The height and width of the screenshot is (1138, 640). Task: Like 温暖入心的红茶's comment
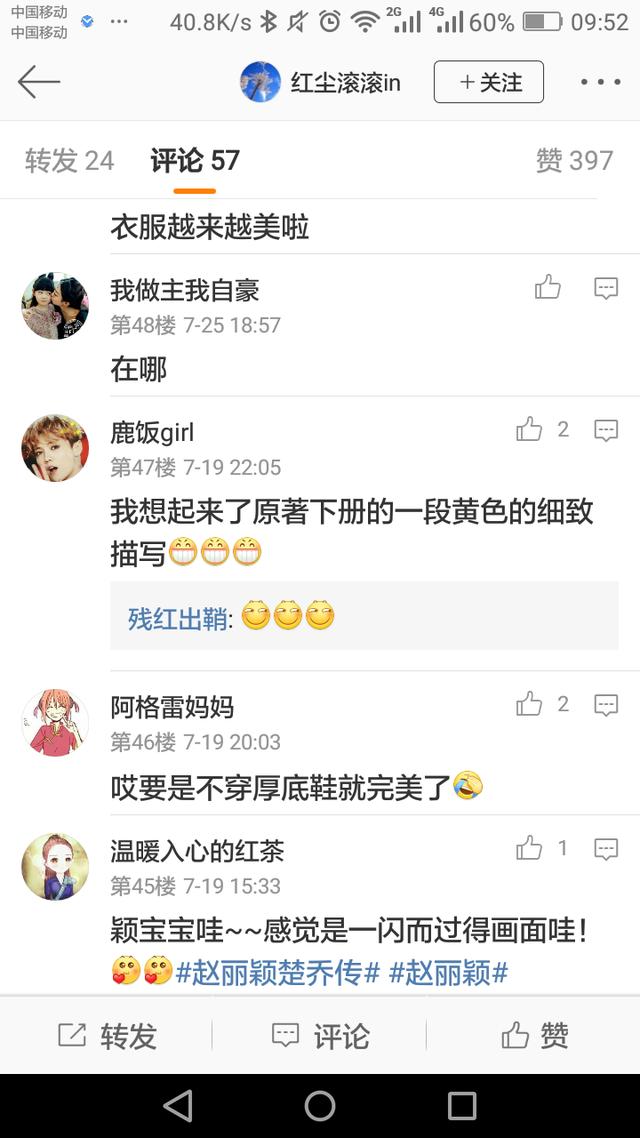(x=530, y=849)
